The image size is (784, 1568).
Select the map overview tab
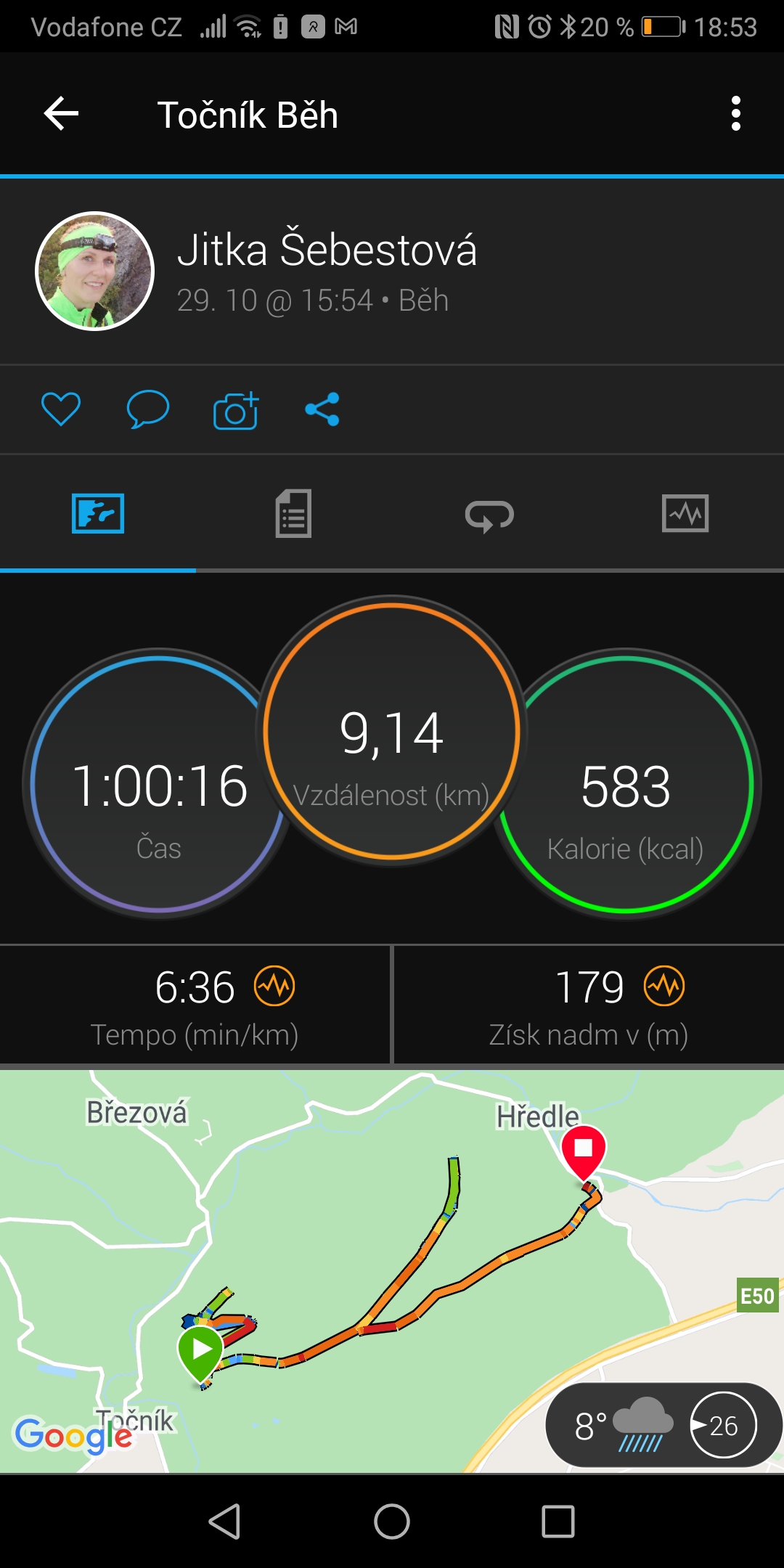click(x=98, y=514)
